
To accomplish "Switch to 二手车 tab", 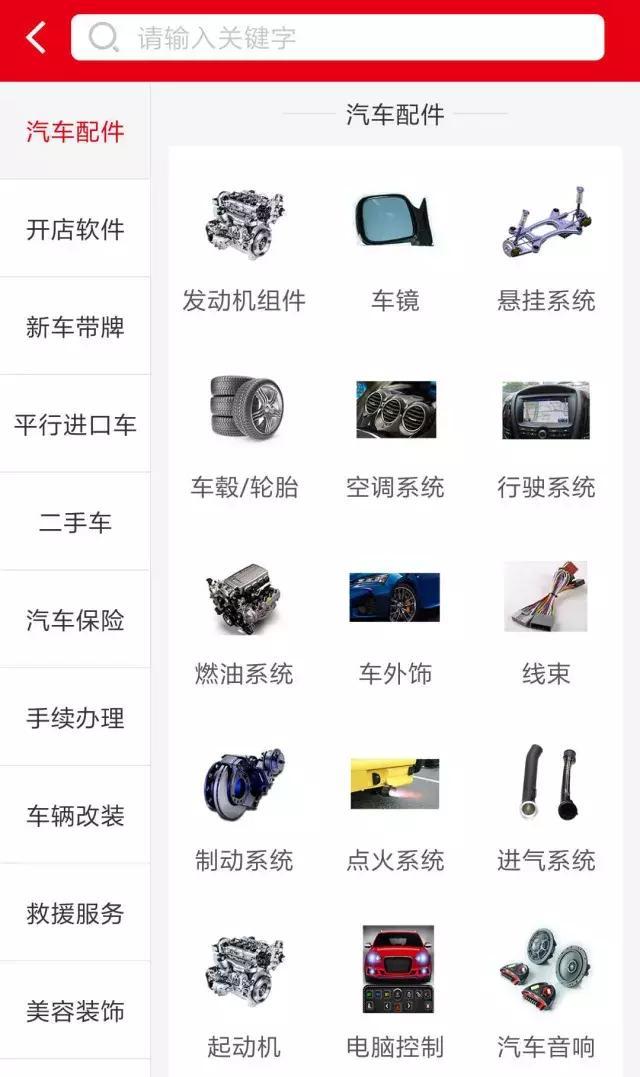I will point(75,521).
